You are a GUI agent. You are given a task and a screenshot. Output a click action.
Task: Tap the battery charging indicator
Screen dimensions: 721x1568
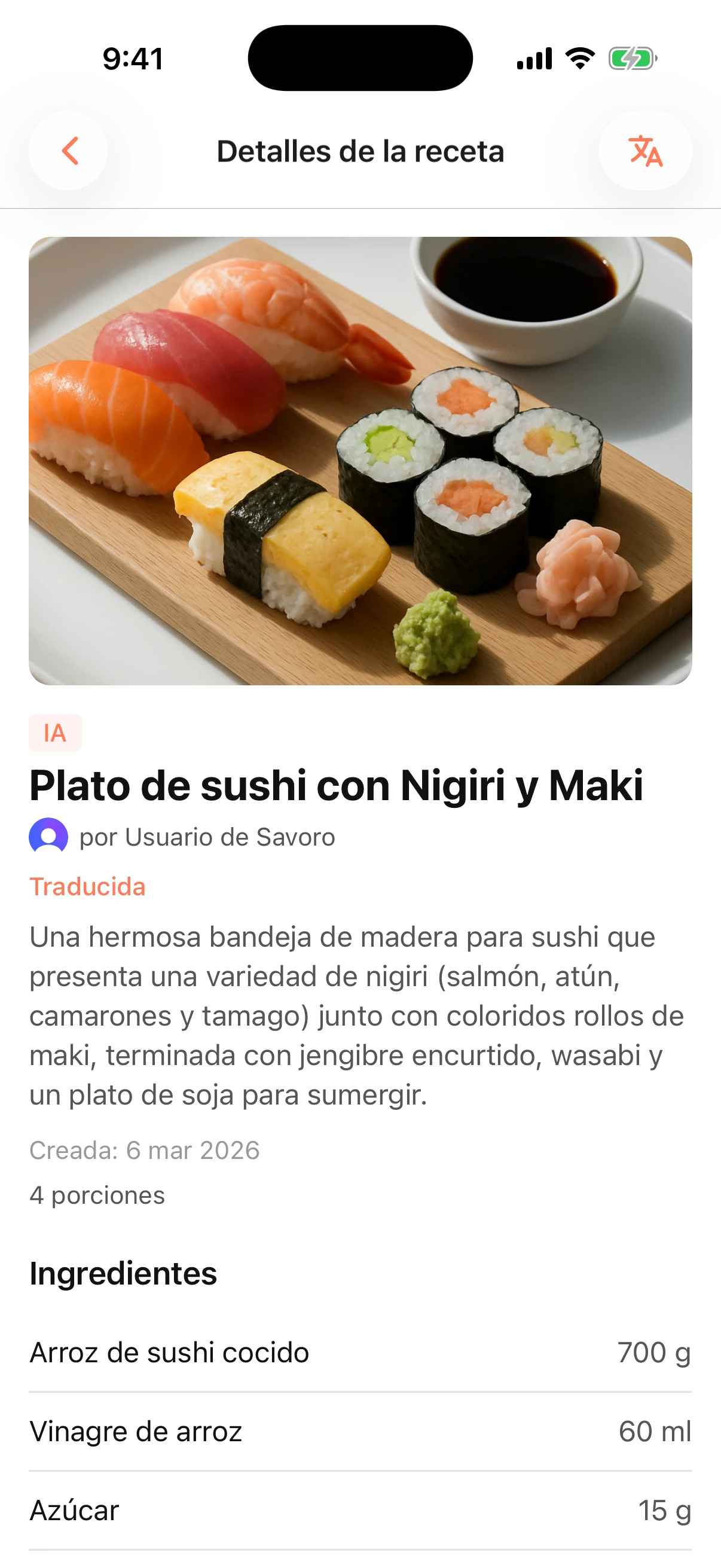pos(634,58)
